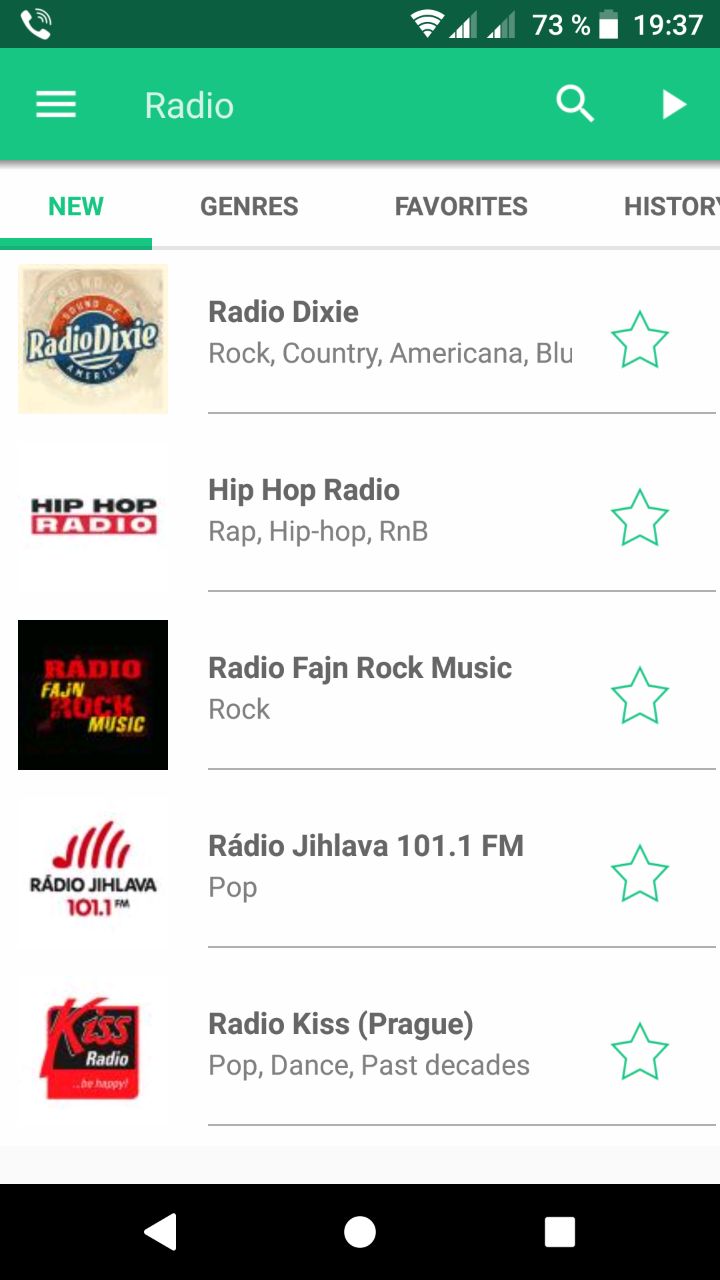Image resolution: width=720 pixels, height=1280 pixels.
Task: Tap the play button in the app bar
Action: click(x=674, y=105)
